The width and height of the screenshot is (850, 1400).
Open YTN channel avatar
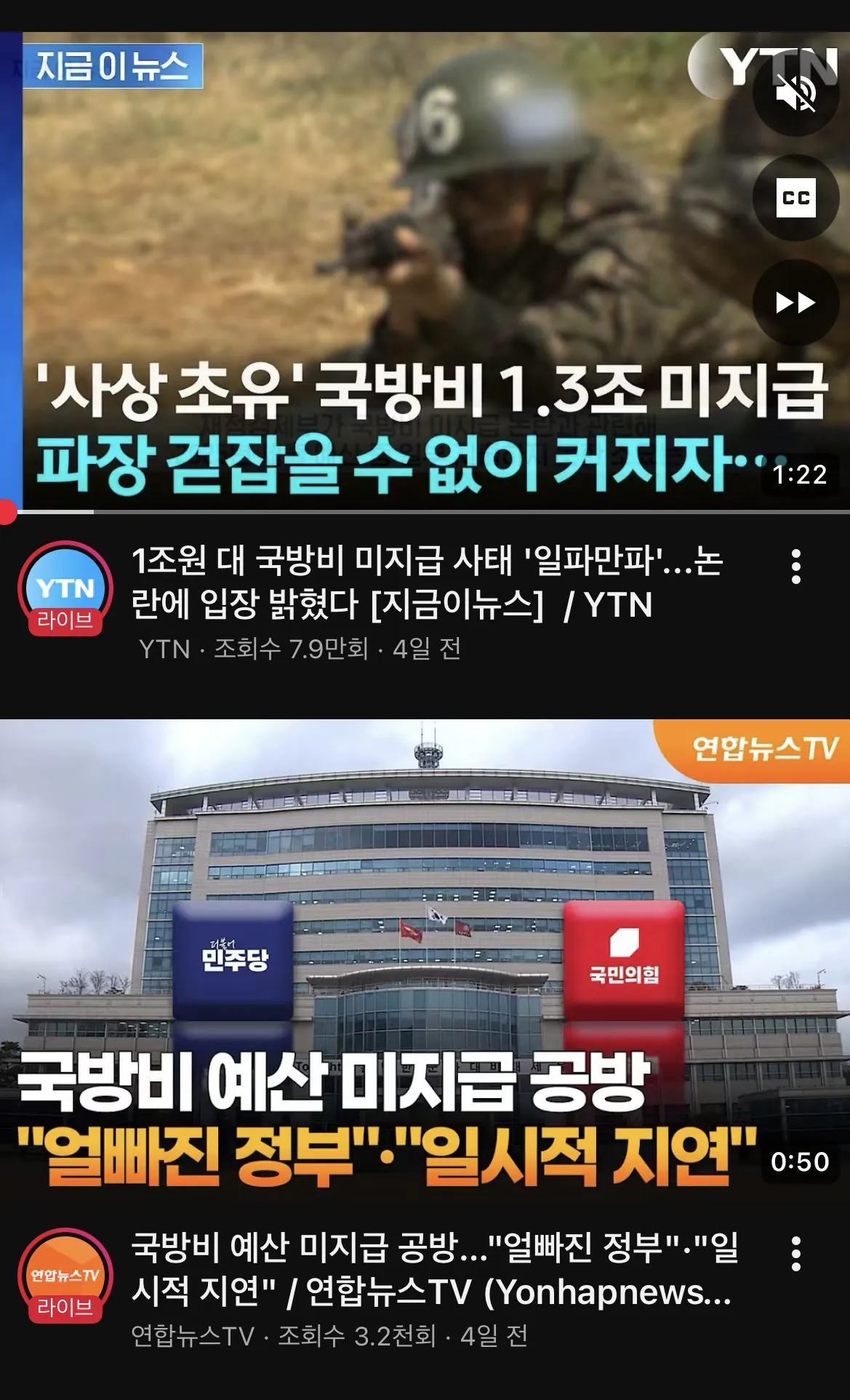click(x=65, y=589)
